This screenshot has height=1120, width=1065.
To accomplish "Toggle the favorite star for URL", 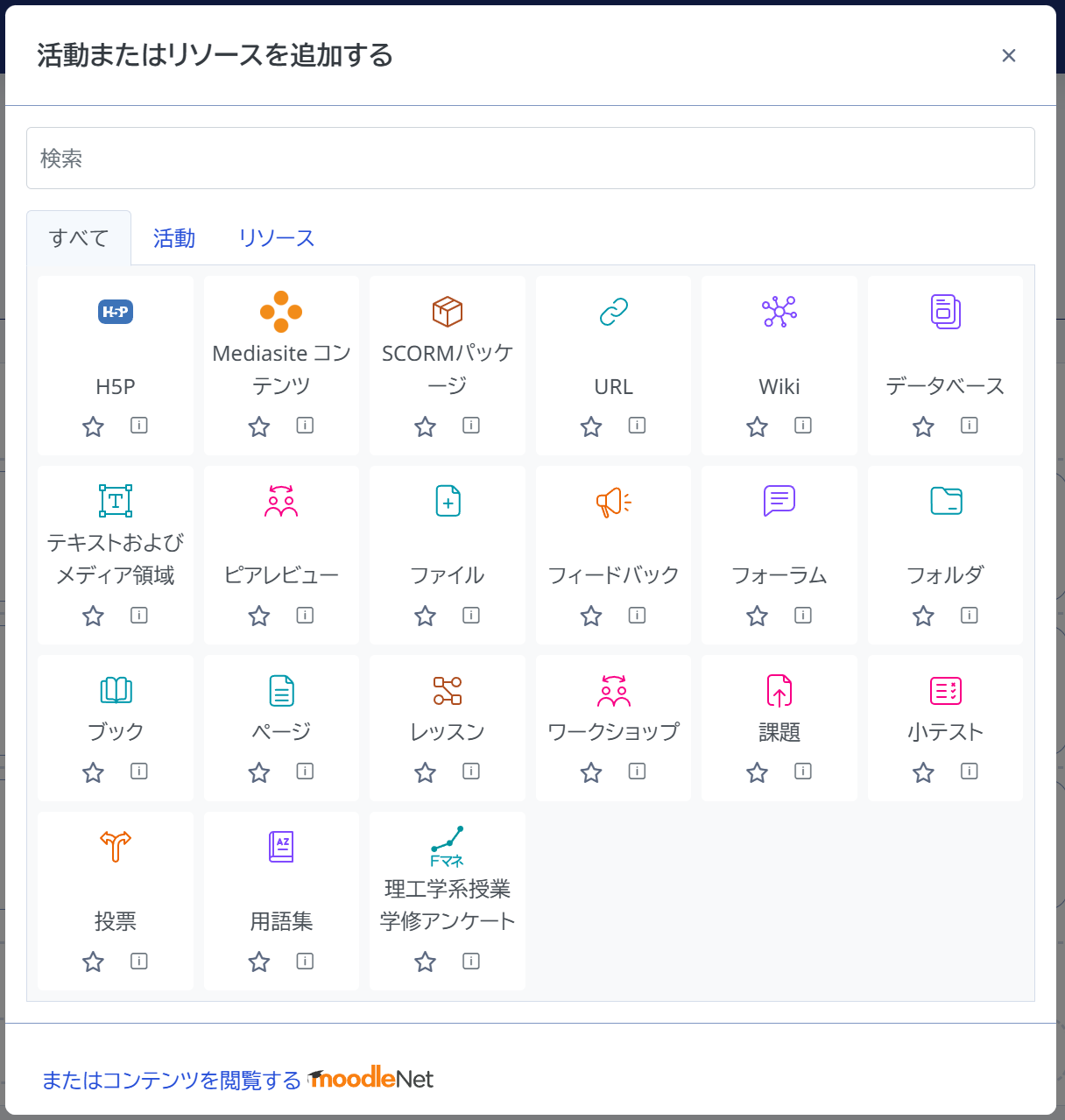I will tap(590, 426).
